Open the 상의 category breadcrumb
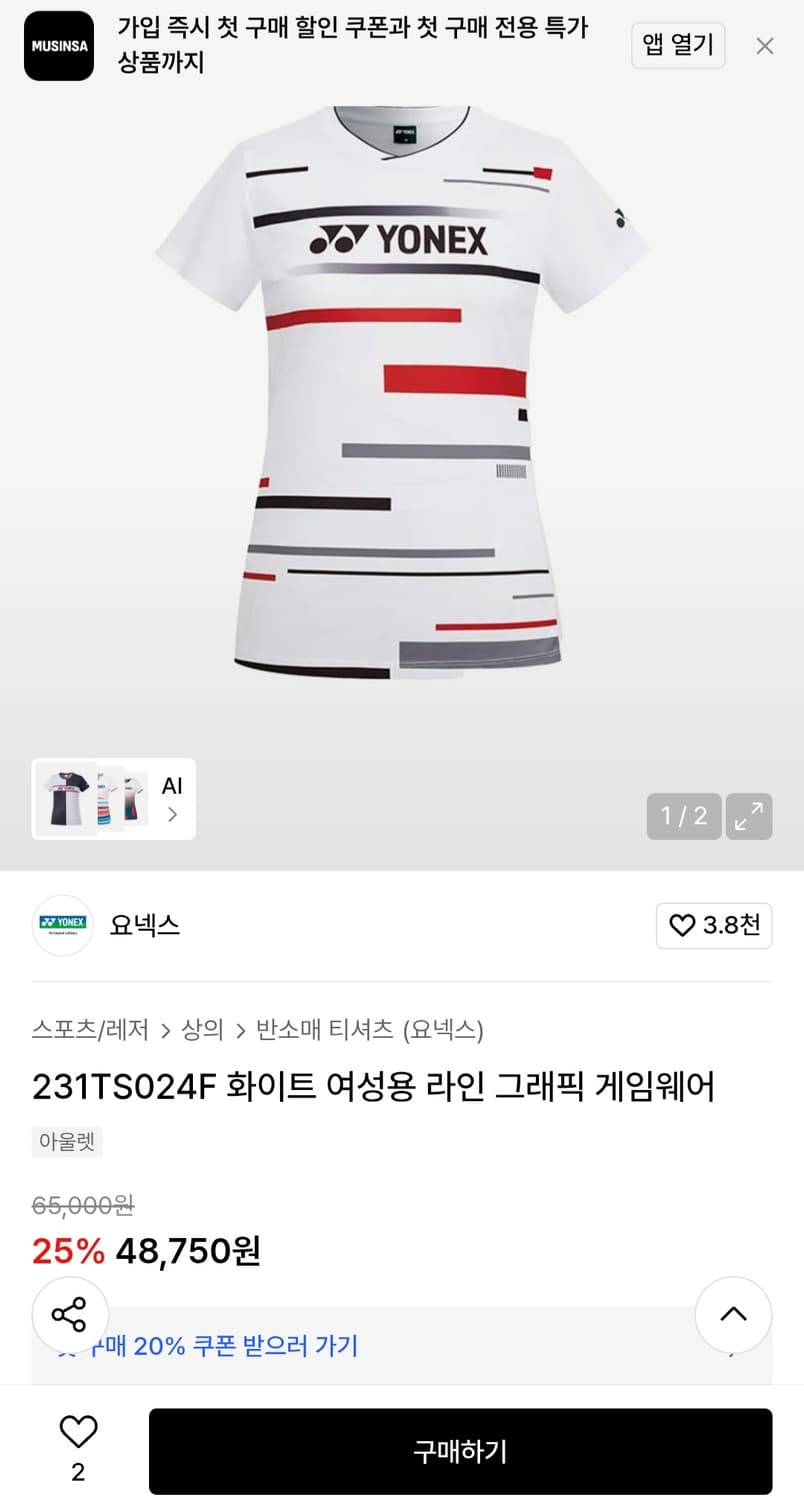Screen dimensions: 804x1500 [203, 1030]
